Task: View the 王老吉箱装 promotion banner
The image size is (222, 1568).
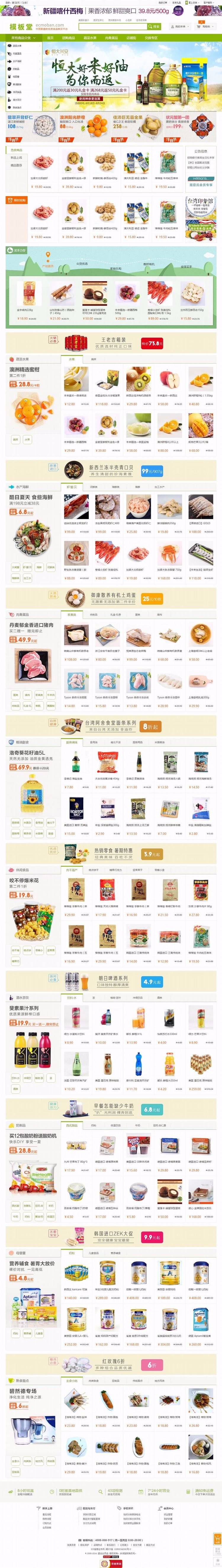Action: coord(111,343)
